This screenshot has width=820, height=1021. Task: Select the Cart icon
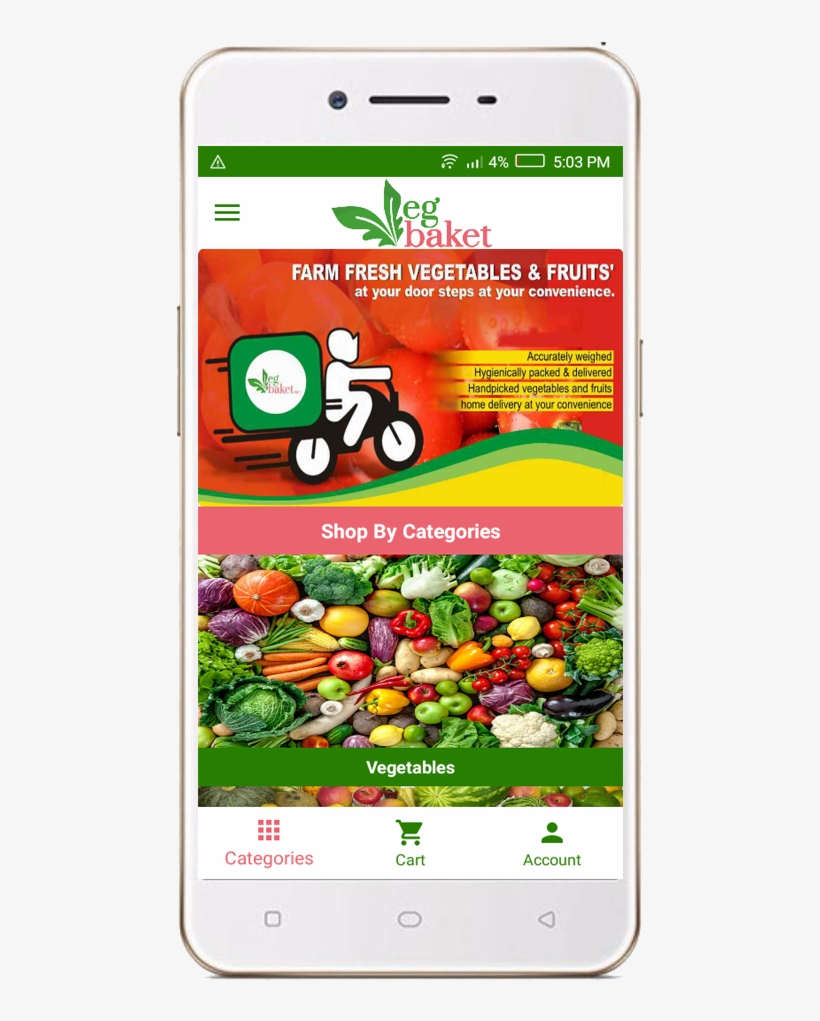pos(410,830)
